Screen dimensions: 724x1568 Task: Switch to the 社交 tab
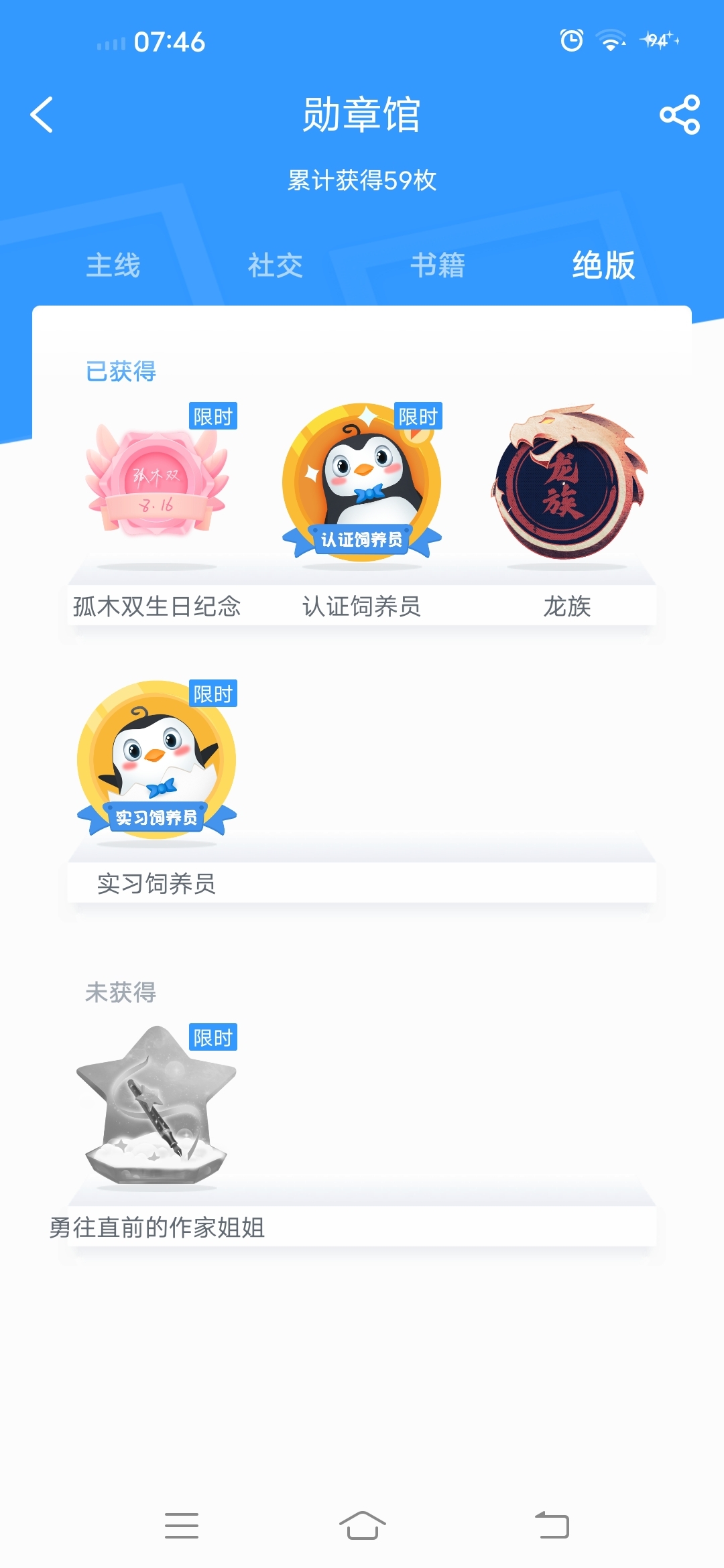pos(275,265)
